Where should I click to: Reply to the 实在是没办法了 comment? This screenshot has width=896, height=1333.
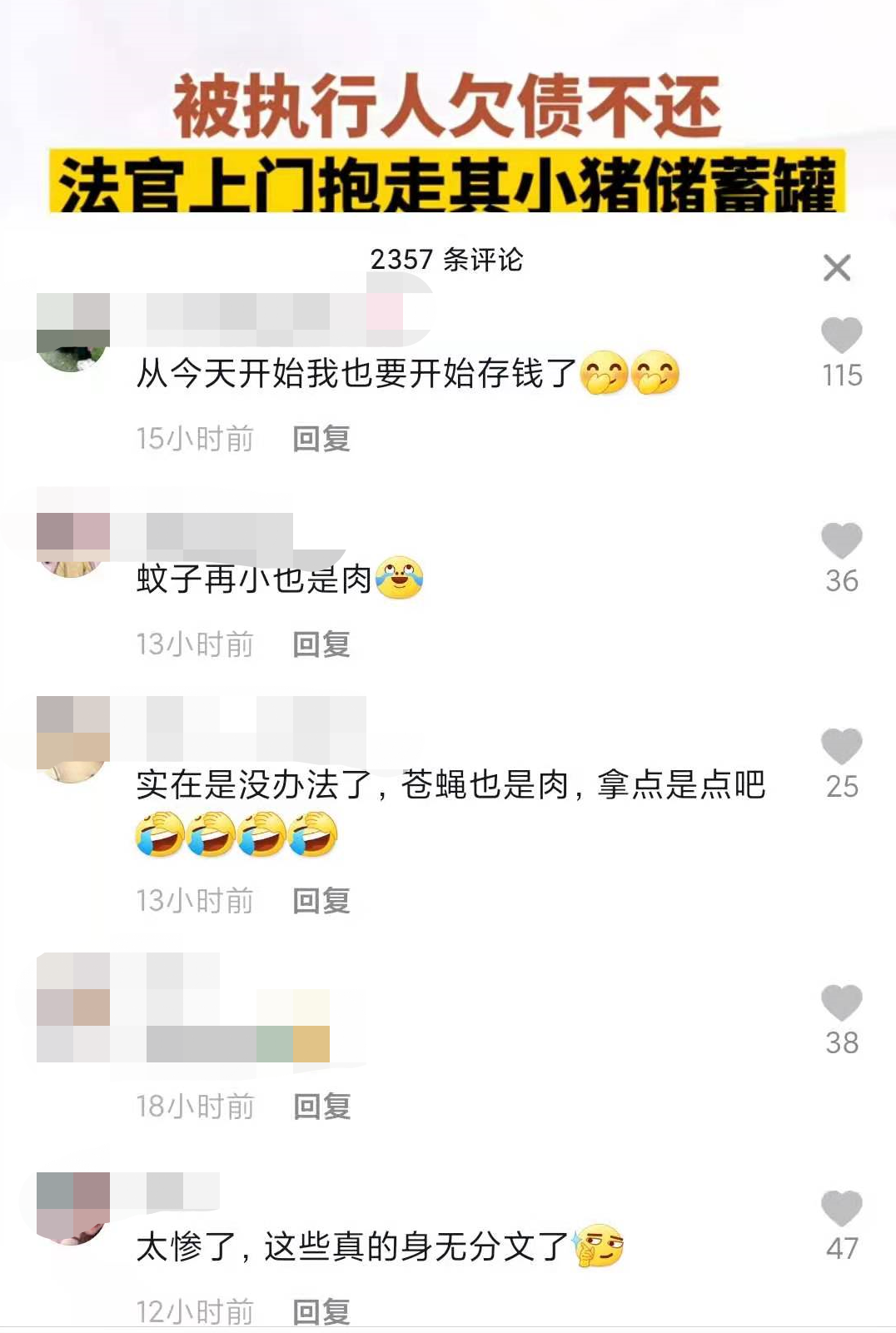click(321, 901)
